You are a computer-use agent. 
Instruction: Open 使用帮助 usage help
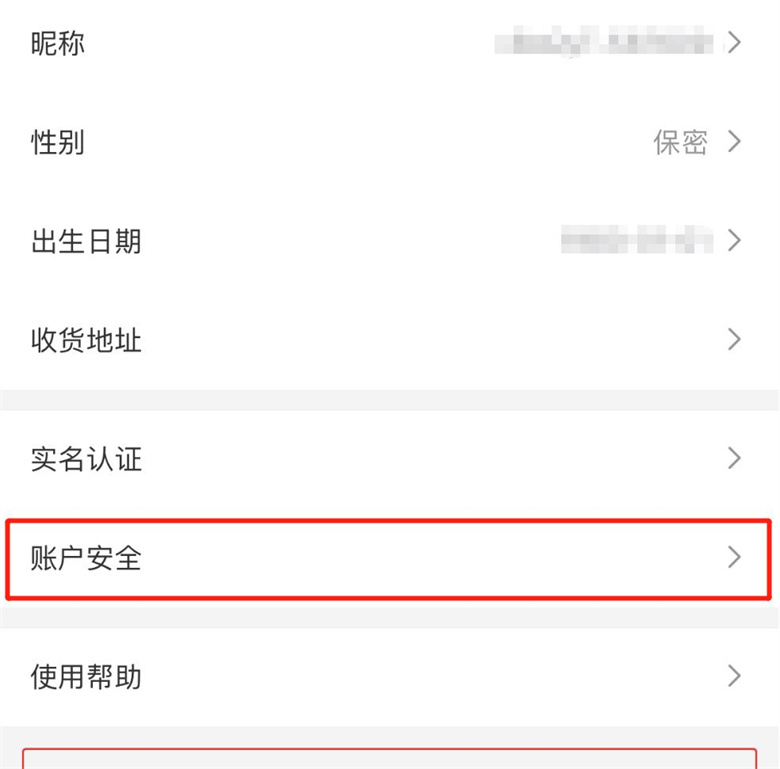[390, 676]
